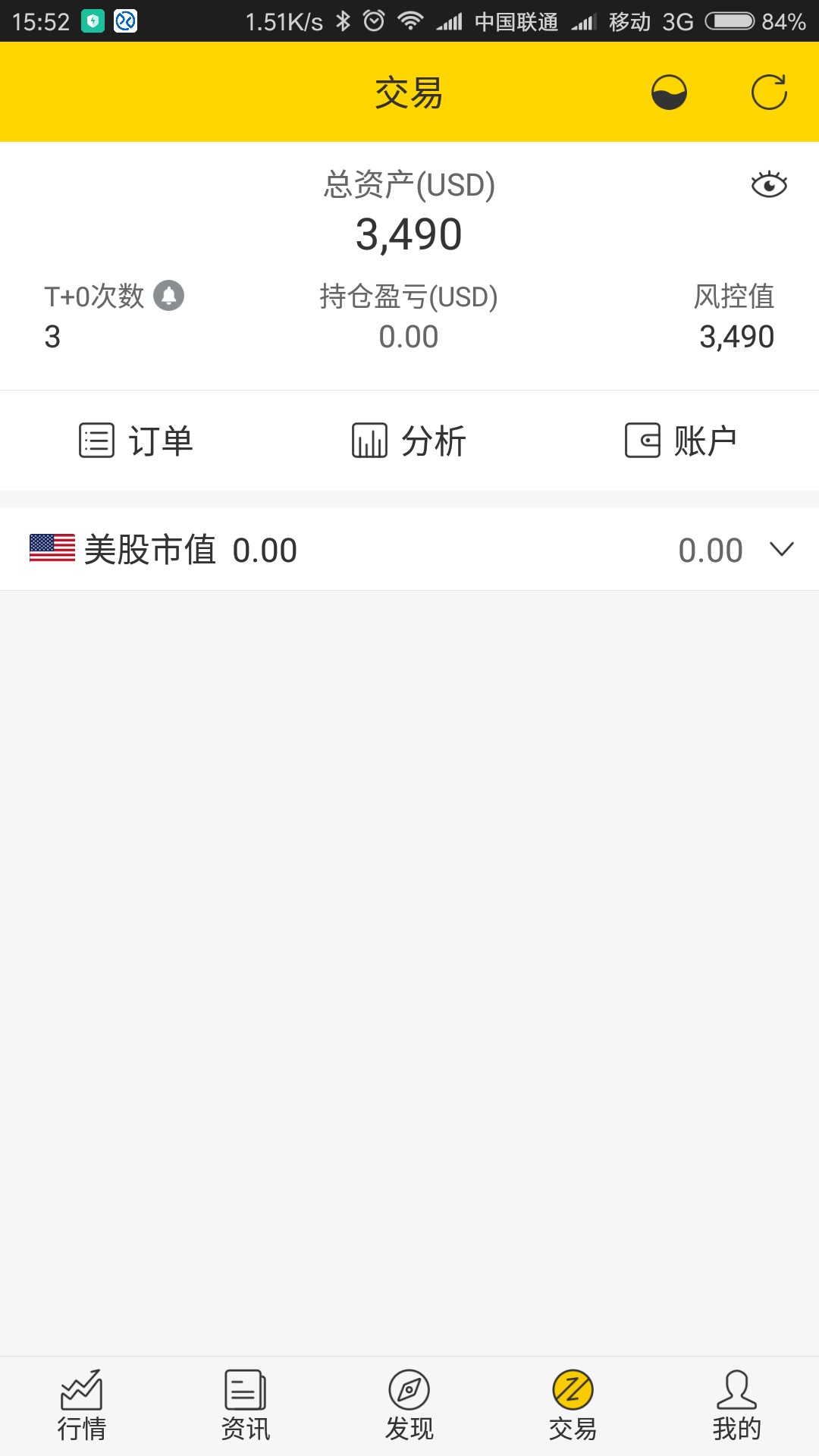Open 分析 analysis
This screenshot has height=1456, width=819.
(409, 441)
